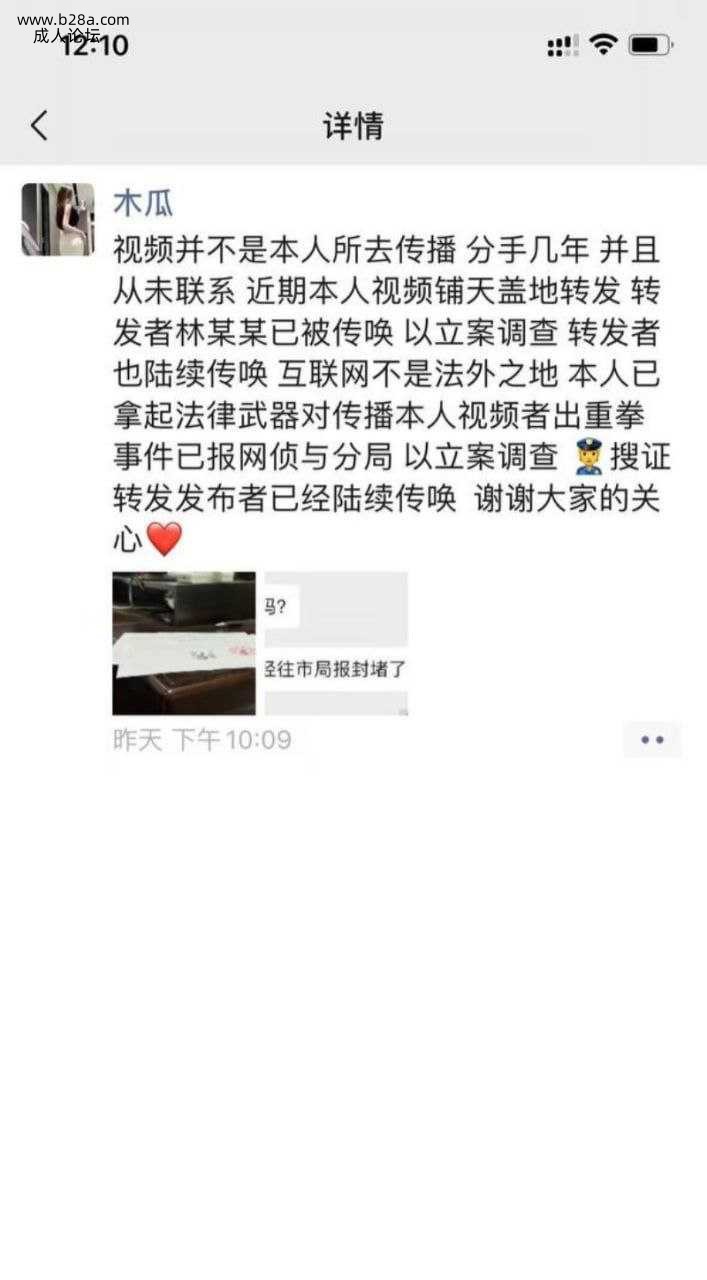Open the like and comment options button
Image resolution: width=707 pixels, height=1280 pixels.
pyautogui.click(x=652, y=740)
